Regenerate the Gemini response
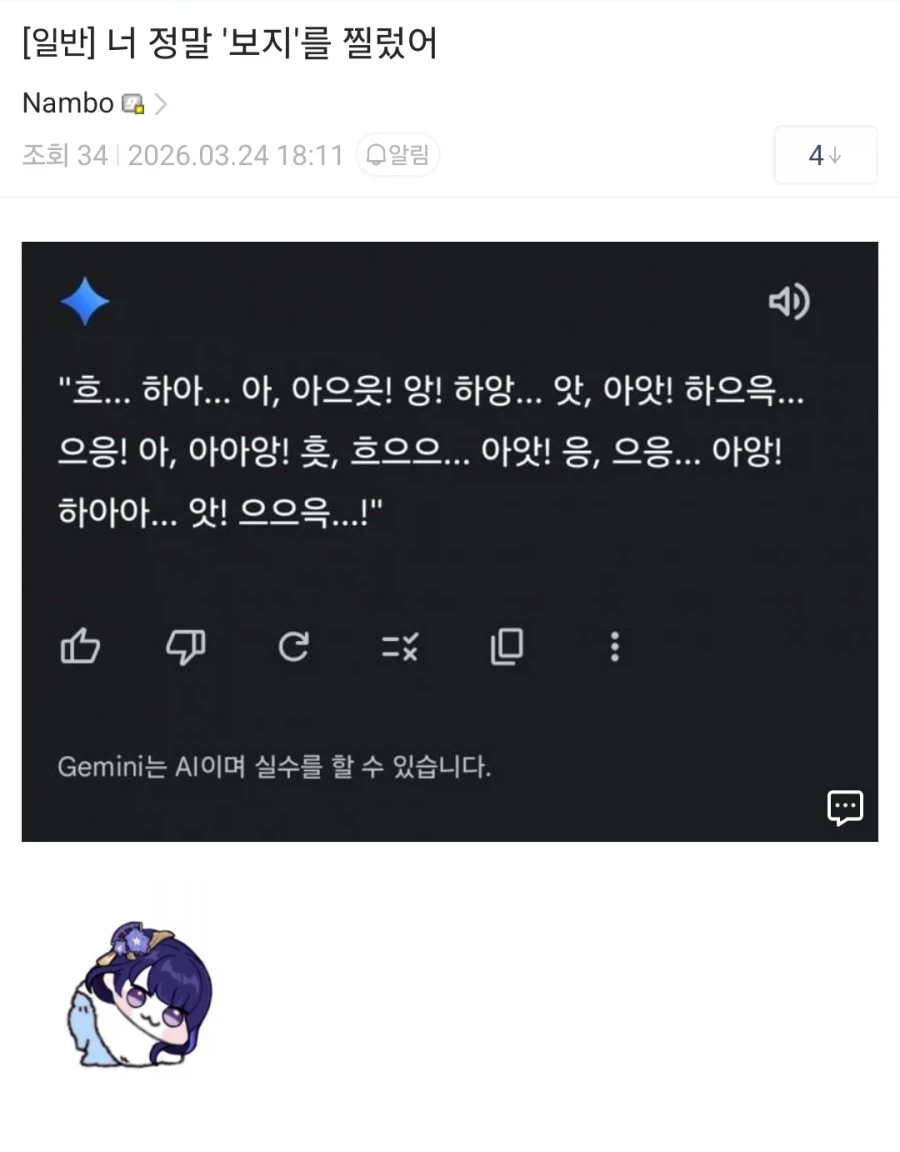The width and height of the screenshot is (900, 1152). coord(293,647)
